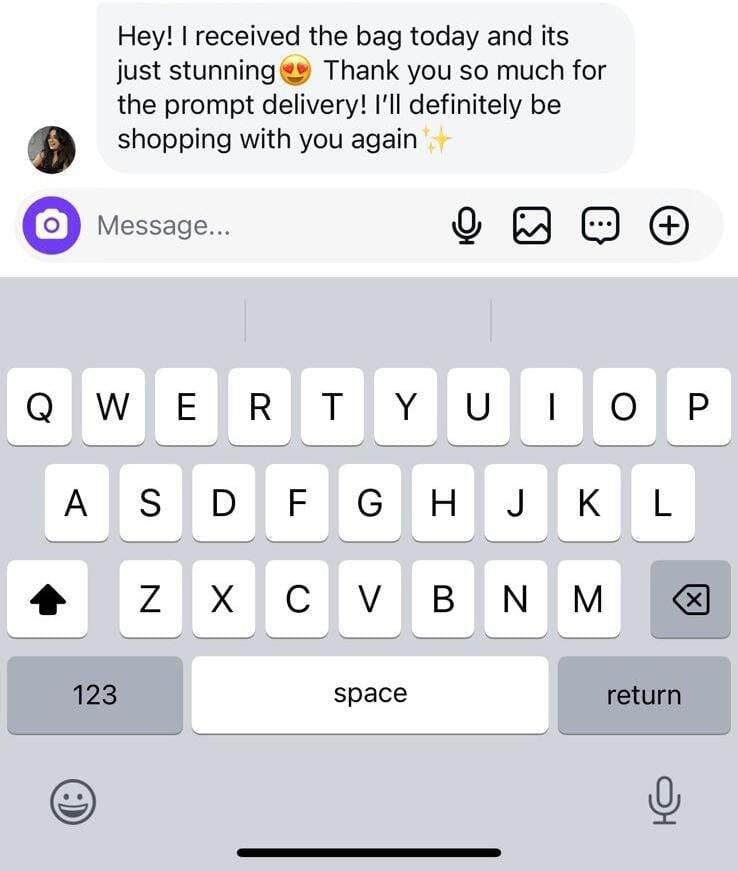738x871 pixels.
Task: Open the emoji keyboard
Action: point(73,801)
